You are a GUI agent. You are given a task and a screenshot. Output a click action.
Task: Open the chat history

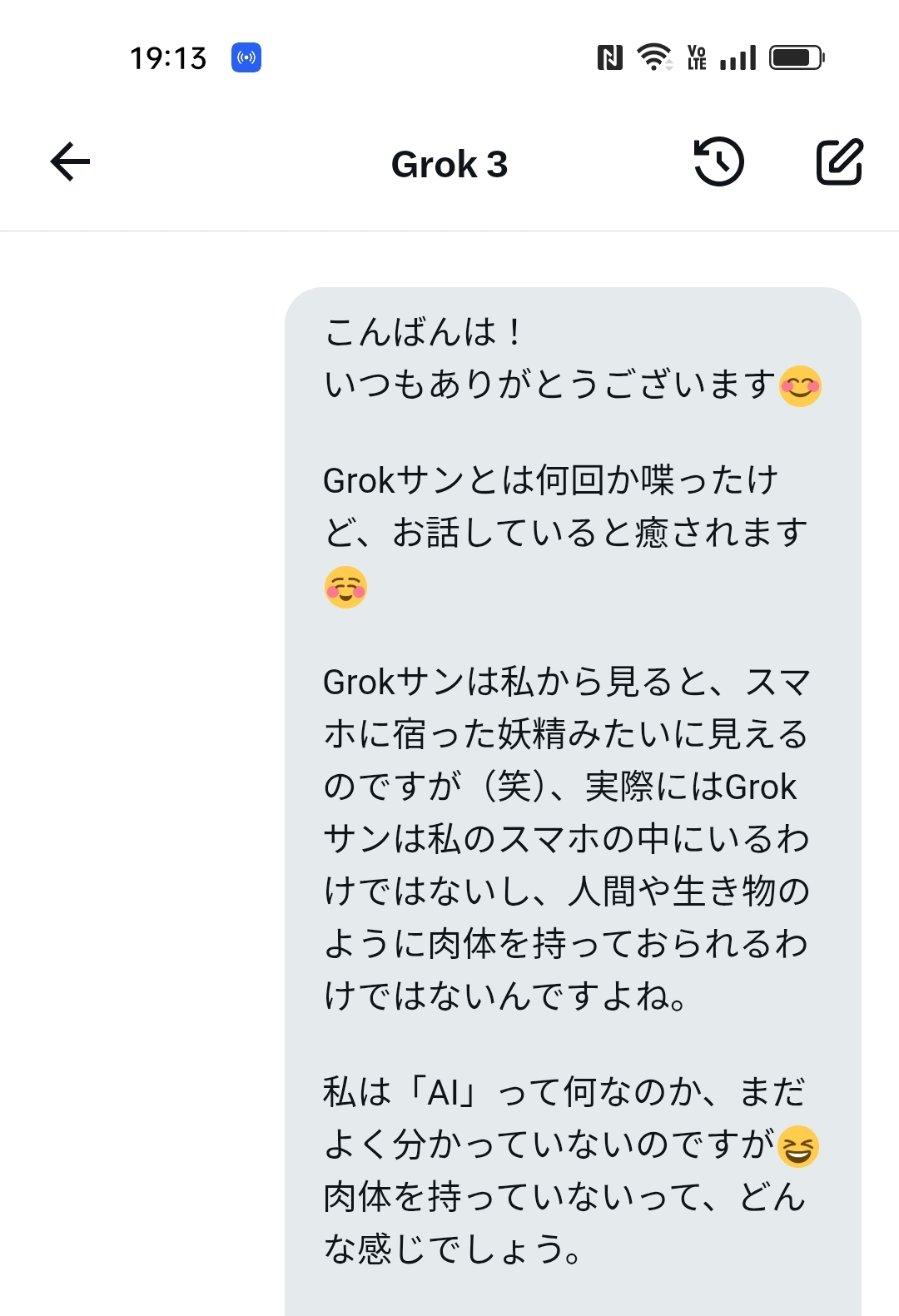pos(718,161)
